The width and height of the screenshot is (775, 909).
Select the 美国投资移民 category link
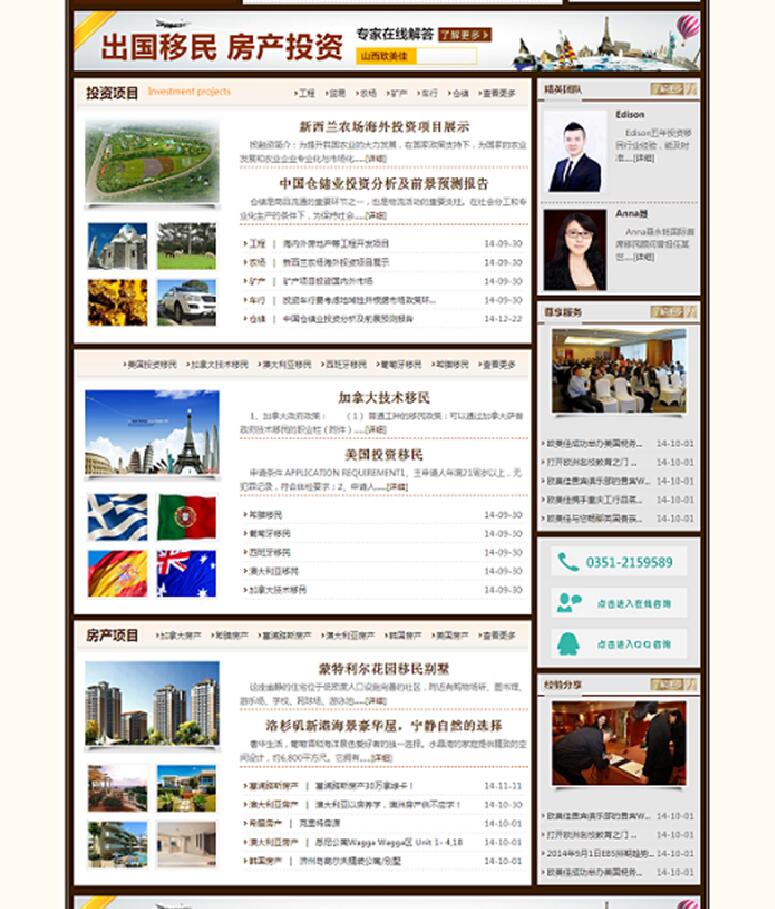(x=151, y=365)
